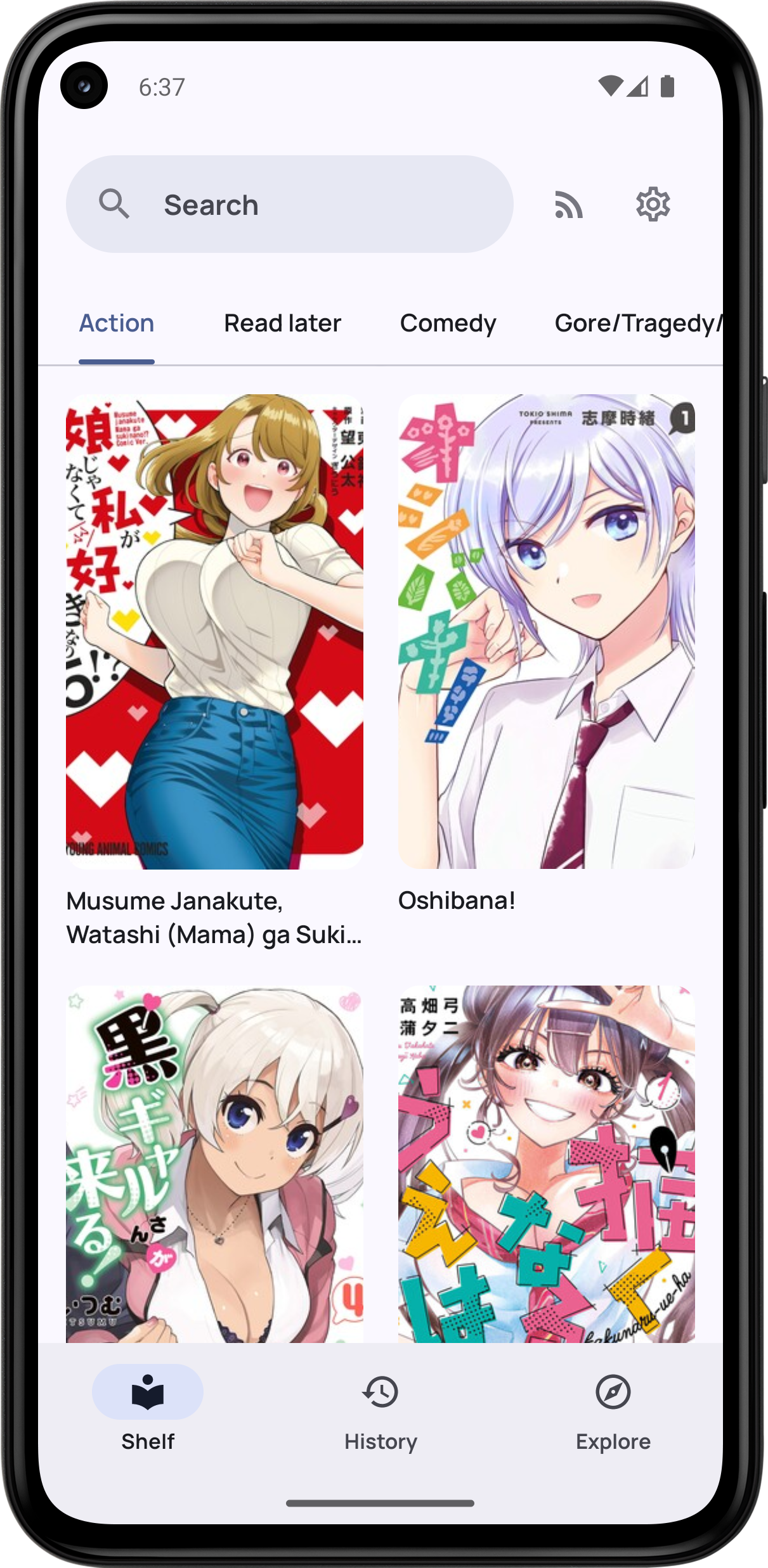Switch to the Comedy tab
This screenshot has width=768, height=1568.
pos(448,324)
